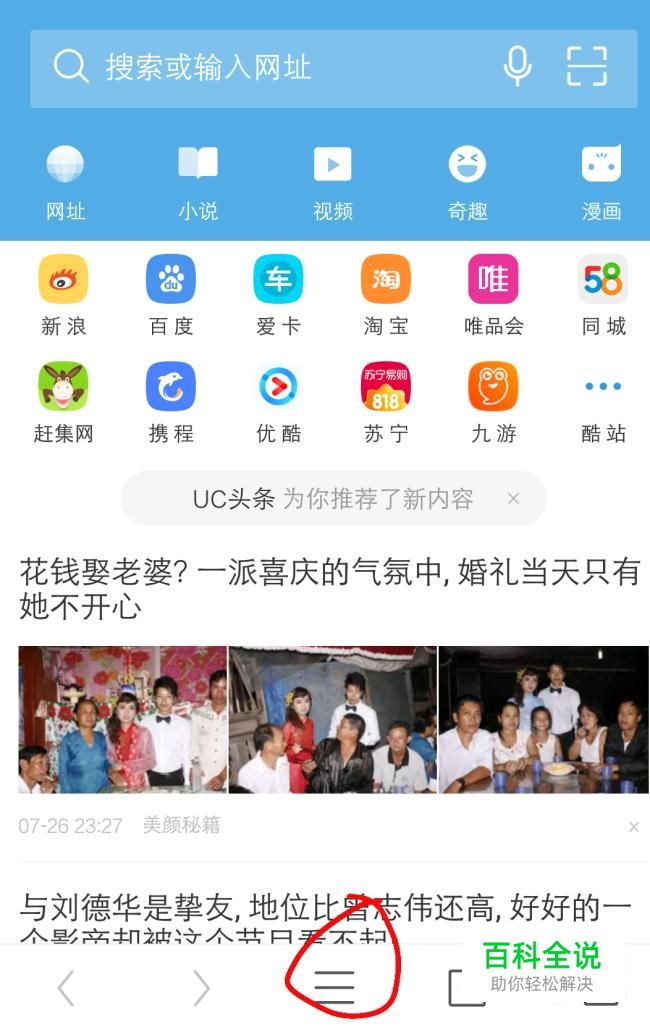Start voice search with the microphone

tap(517, 67)
